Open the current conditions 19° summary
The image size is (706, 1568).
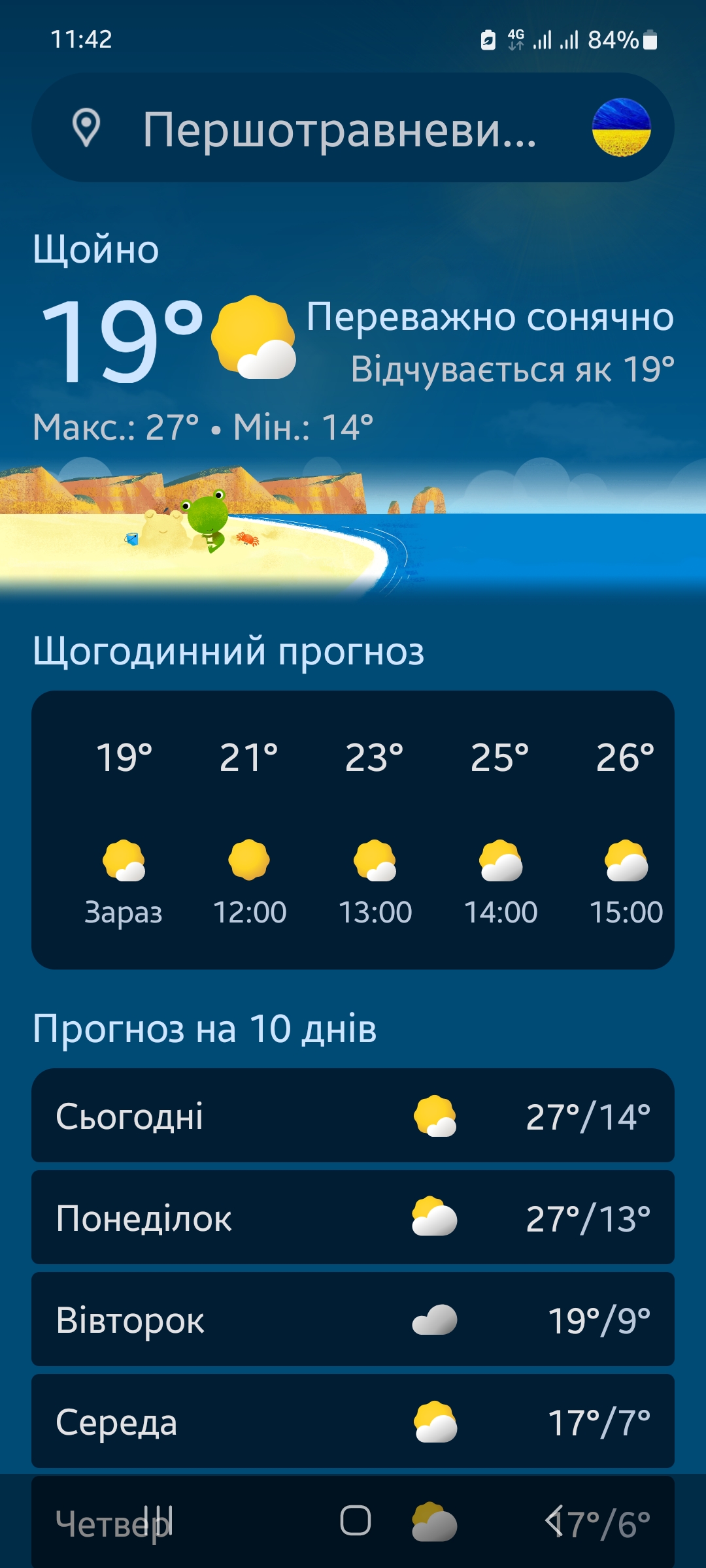[x=122, y=341]
